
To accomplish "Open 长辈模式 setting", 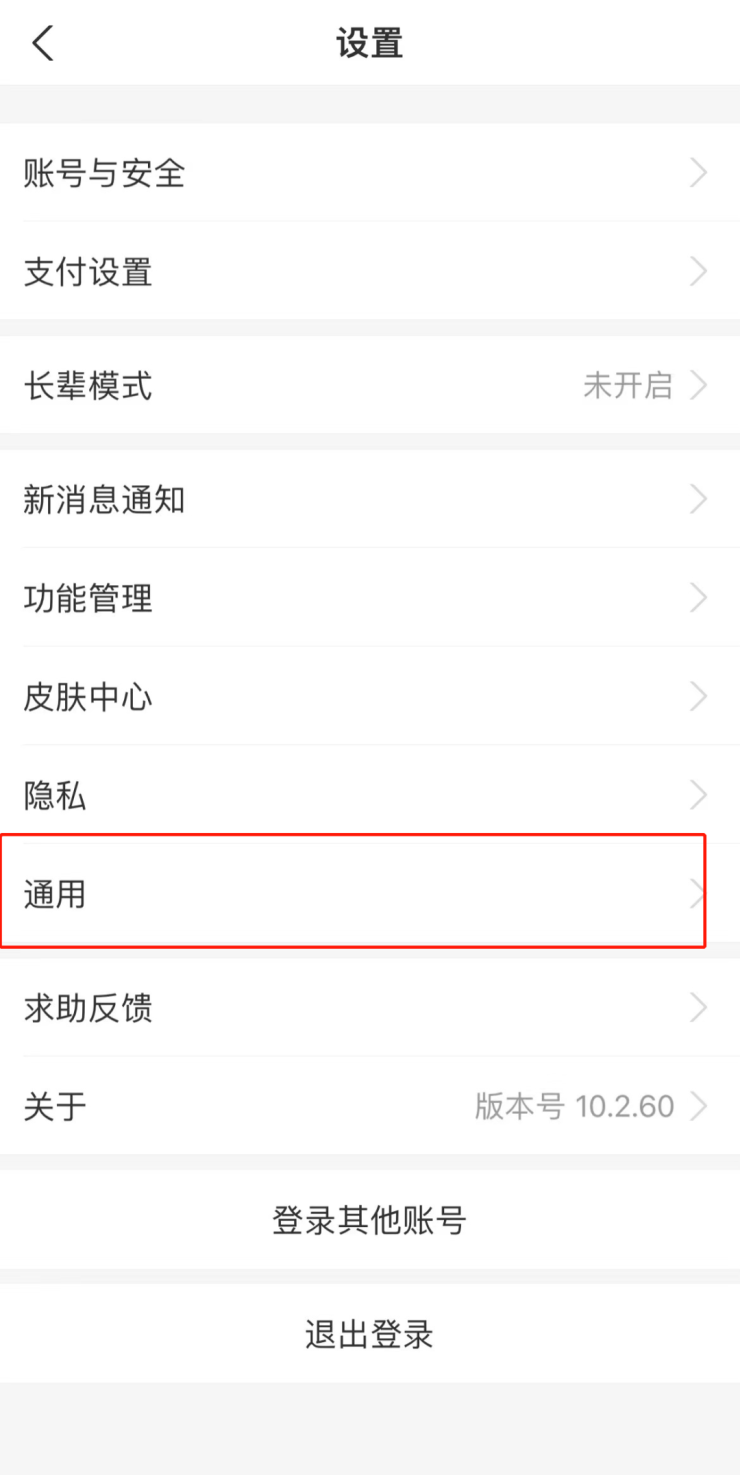I will click(x=369, y=385).
